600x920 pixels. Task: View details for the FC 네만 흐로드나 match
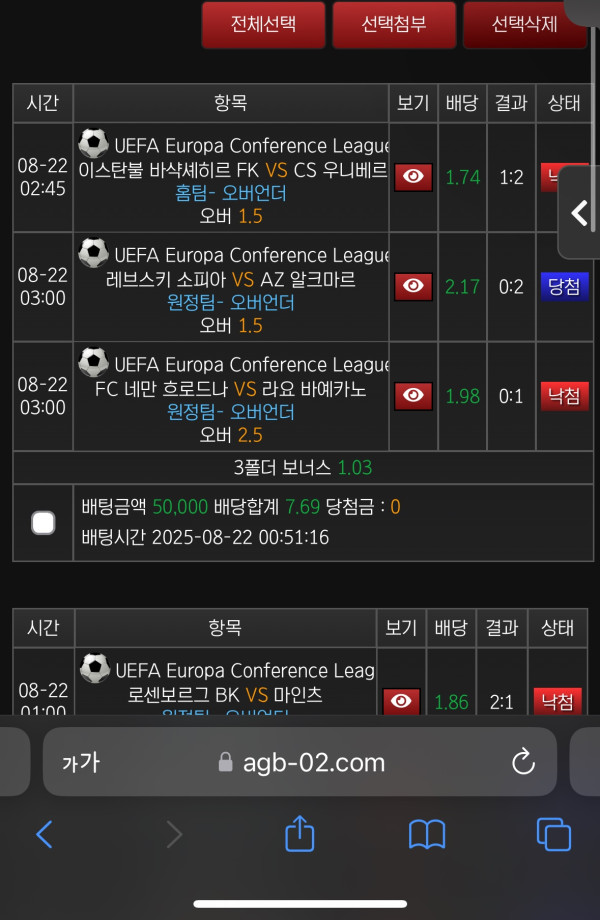(413, 396)
